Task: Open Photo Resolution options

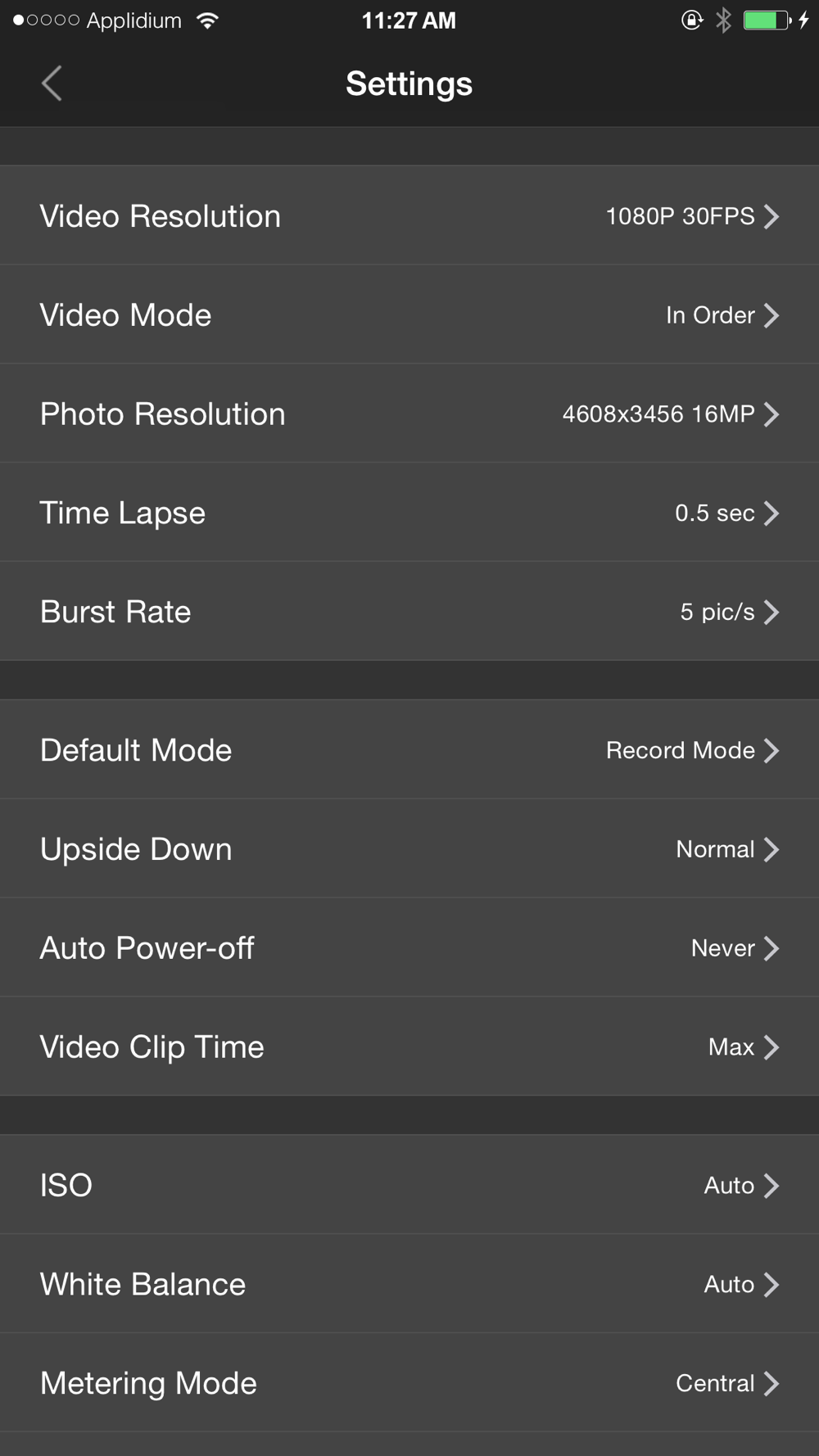Action: (x=409, y=414)
